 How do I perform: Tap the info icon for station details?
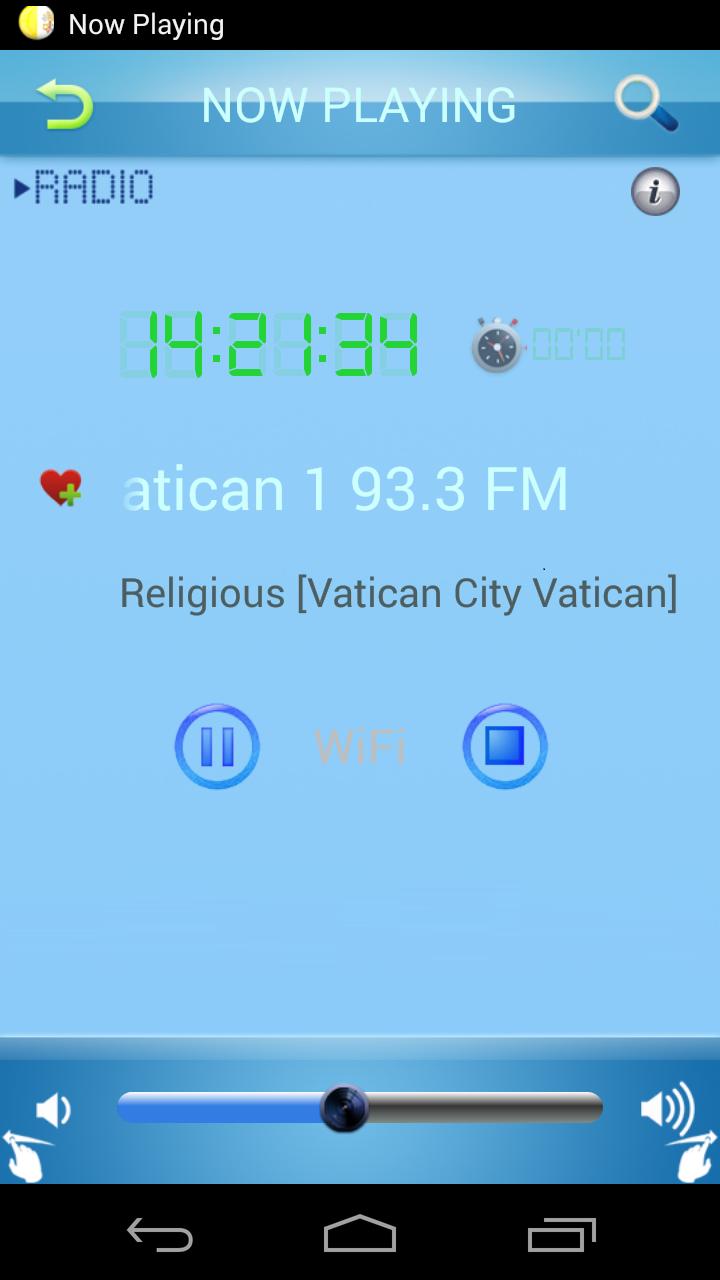point(655,191)
